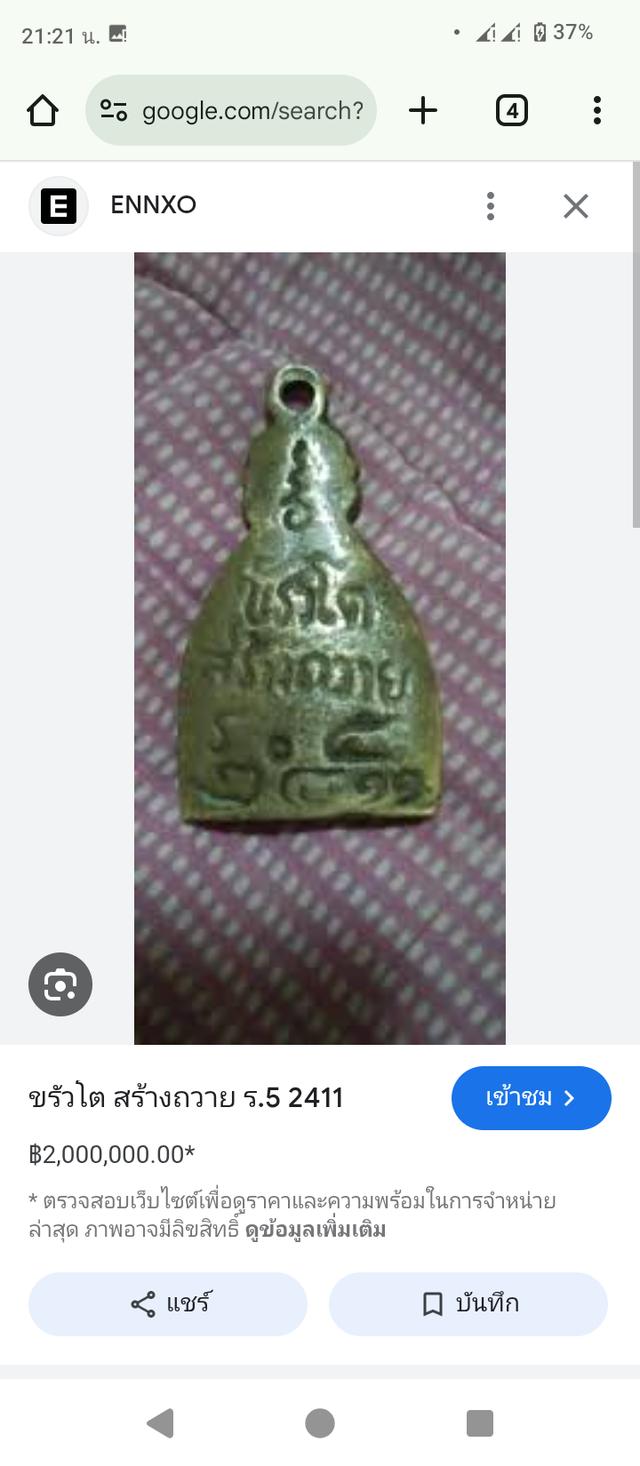Go to the Chrome home page
Screen dimensions: 640x1466
(43, 110)
